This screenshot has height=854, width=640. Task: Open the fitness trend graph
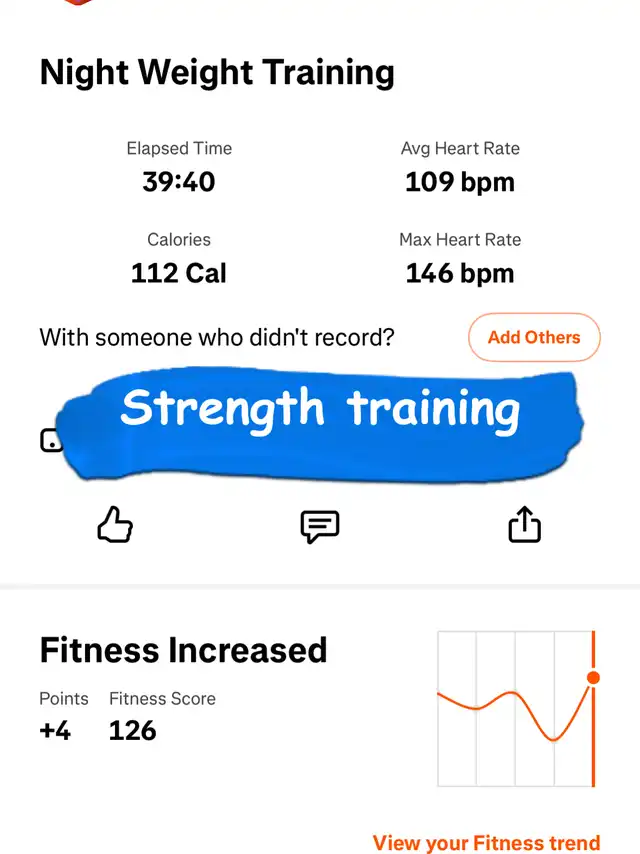518,708
